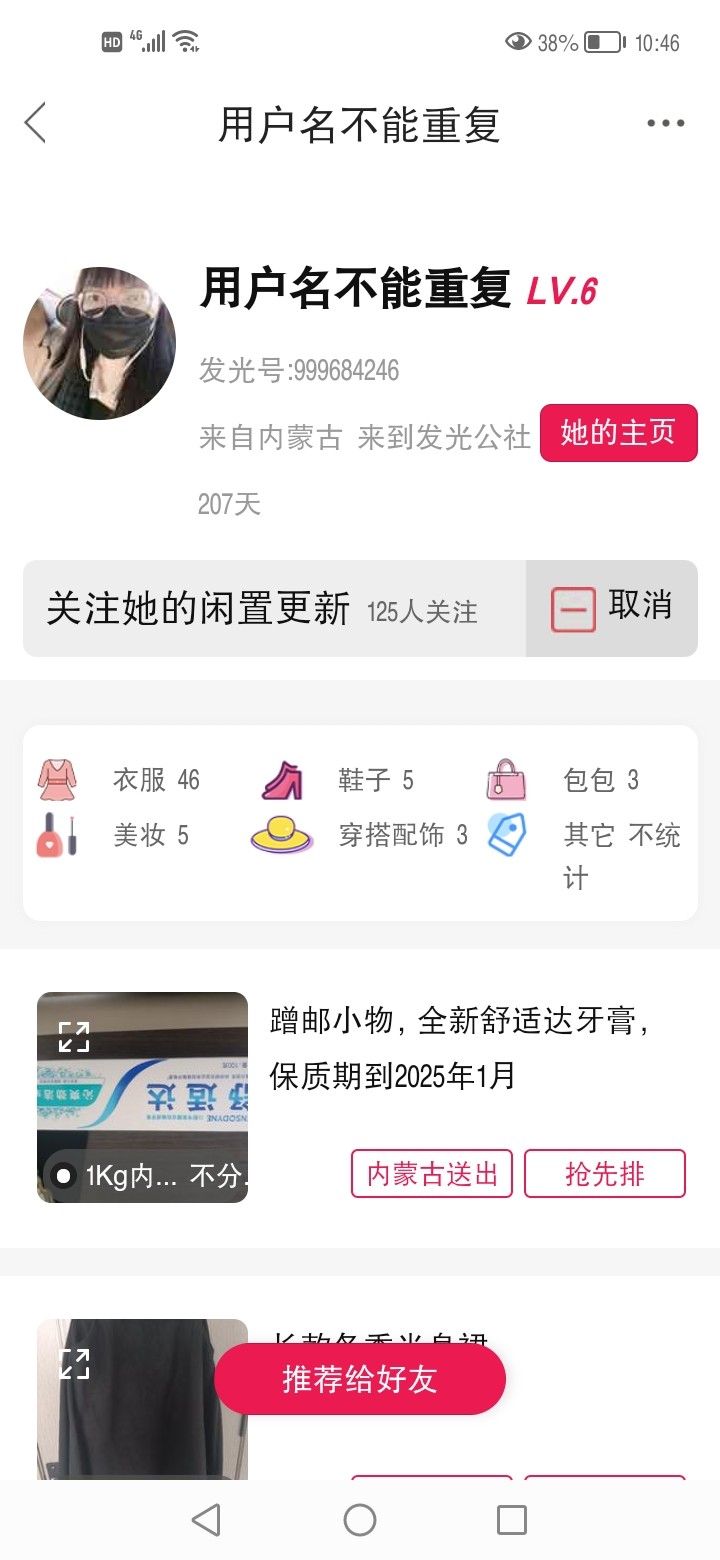The height and width of the screenshot is (1560, 720).
Task: Open the 鞋子 category
Action: click(x=340, y=780)
